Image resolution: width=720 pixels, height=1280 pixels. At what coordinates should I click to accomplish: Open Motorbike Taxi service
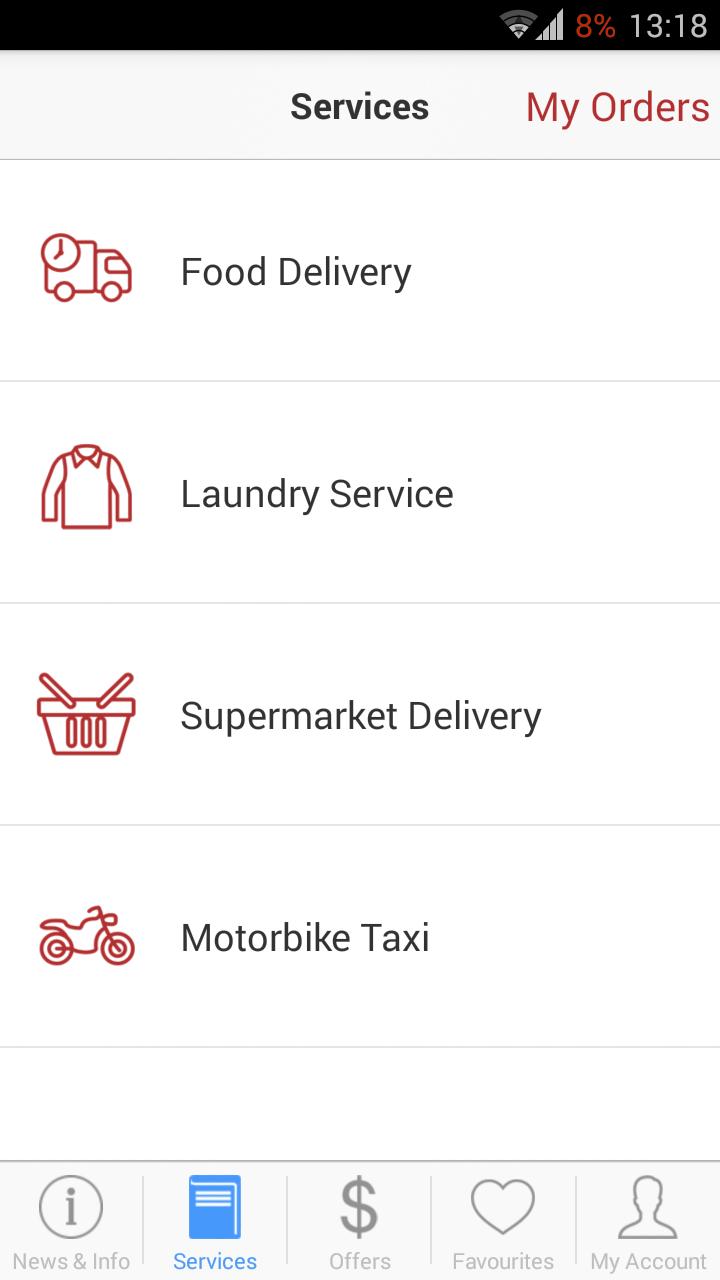tap(304, 938)
